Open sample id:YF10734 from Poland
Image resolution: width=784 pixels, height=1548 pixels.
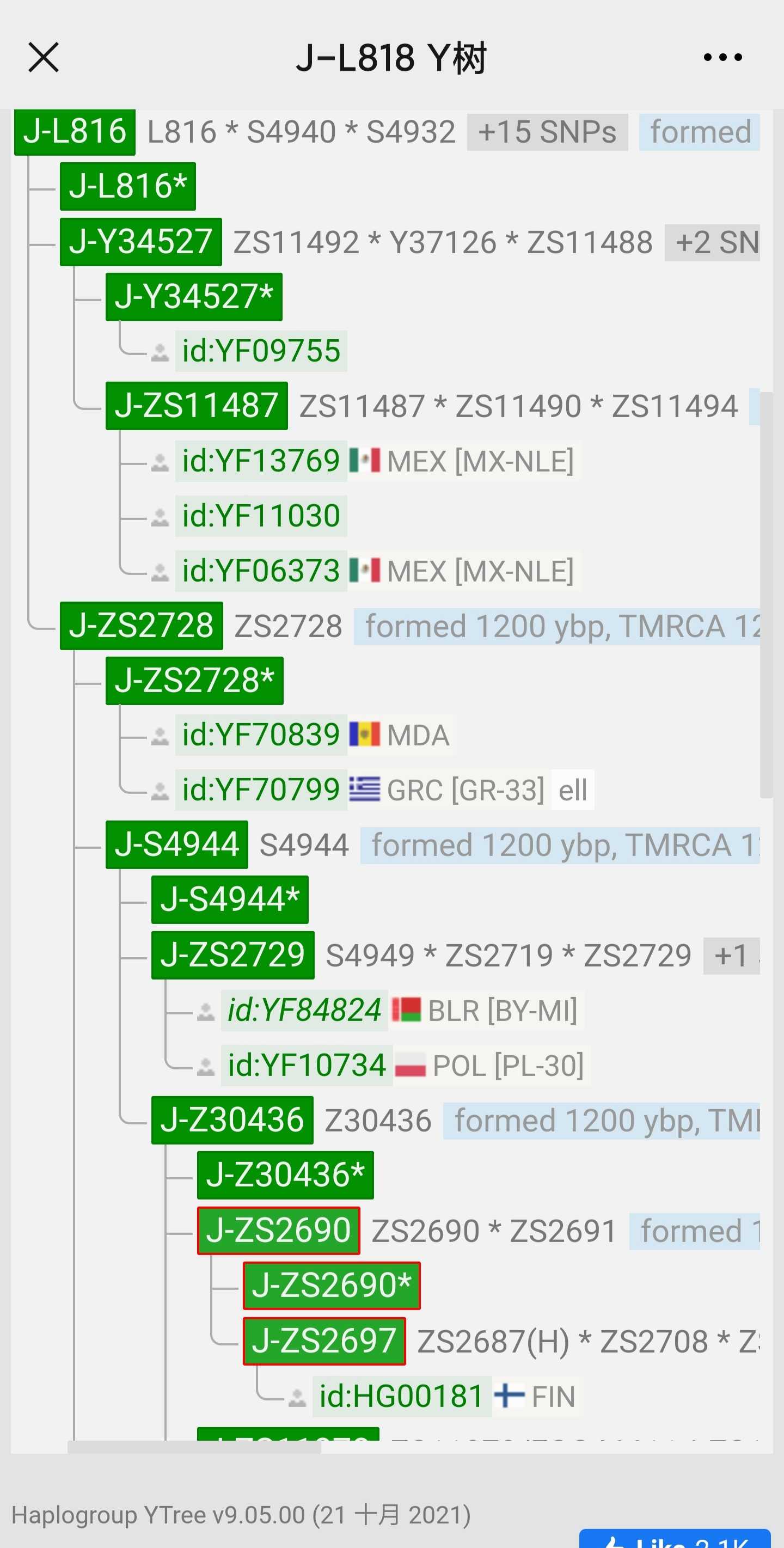click(x=307, y=1066)
